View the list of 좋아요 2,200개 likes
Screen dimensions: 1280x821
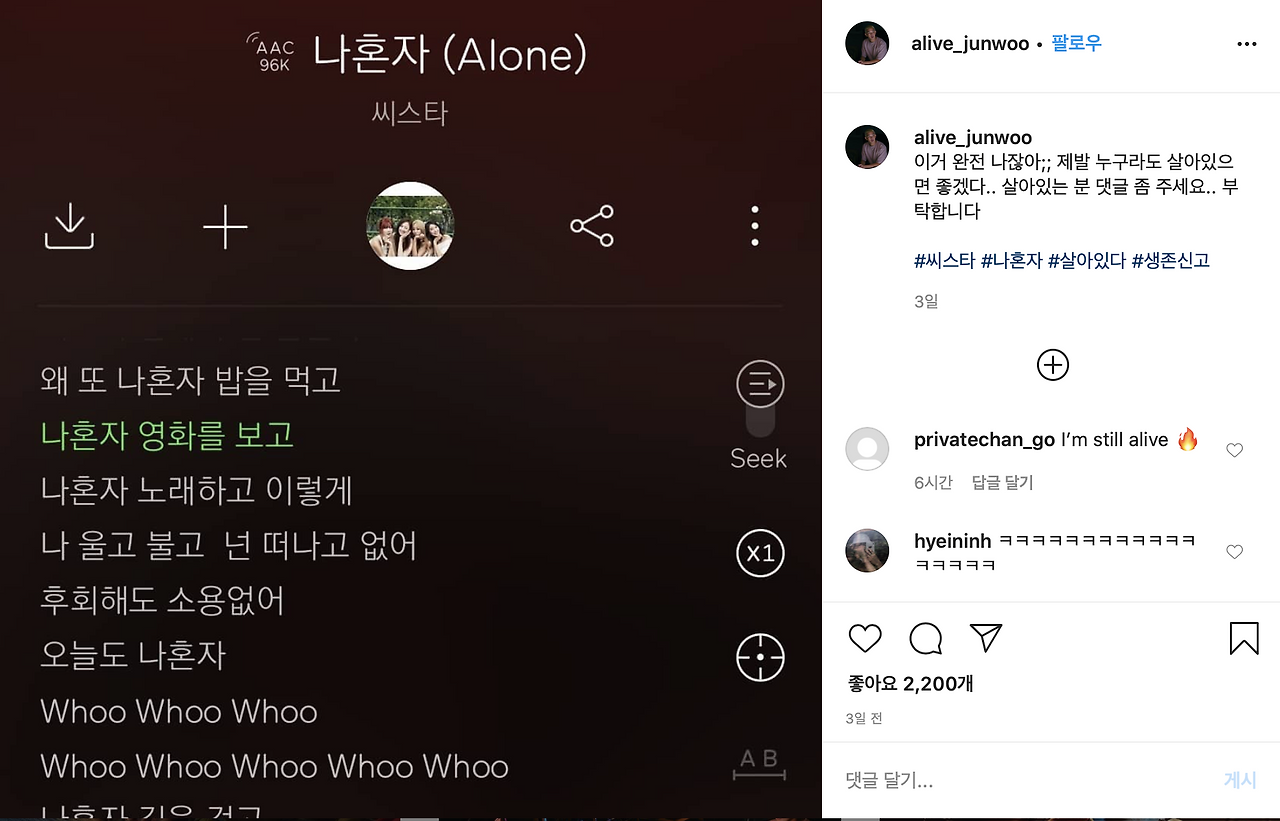click(x=911, y=684)
